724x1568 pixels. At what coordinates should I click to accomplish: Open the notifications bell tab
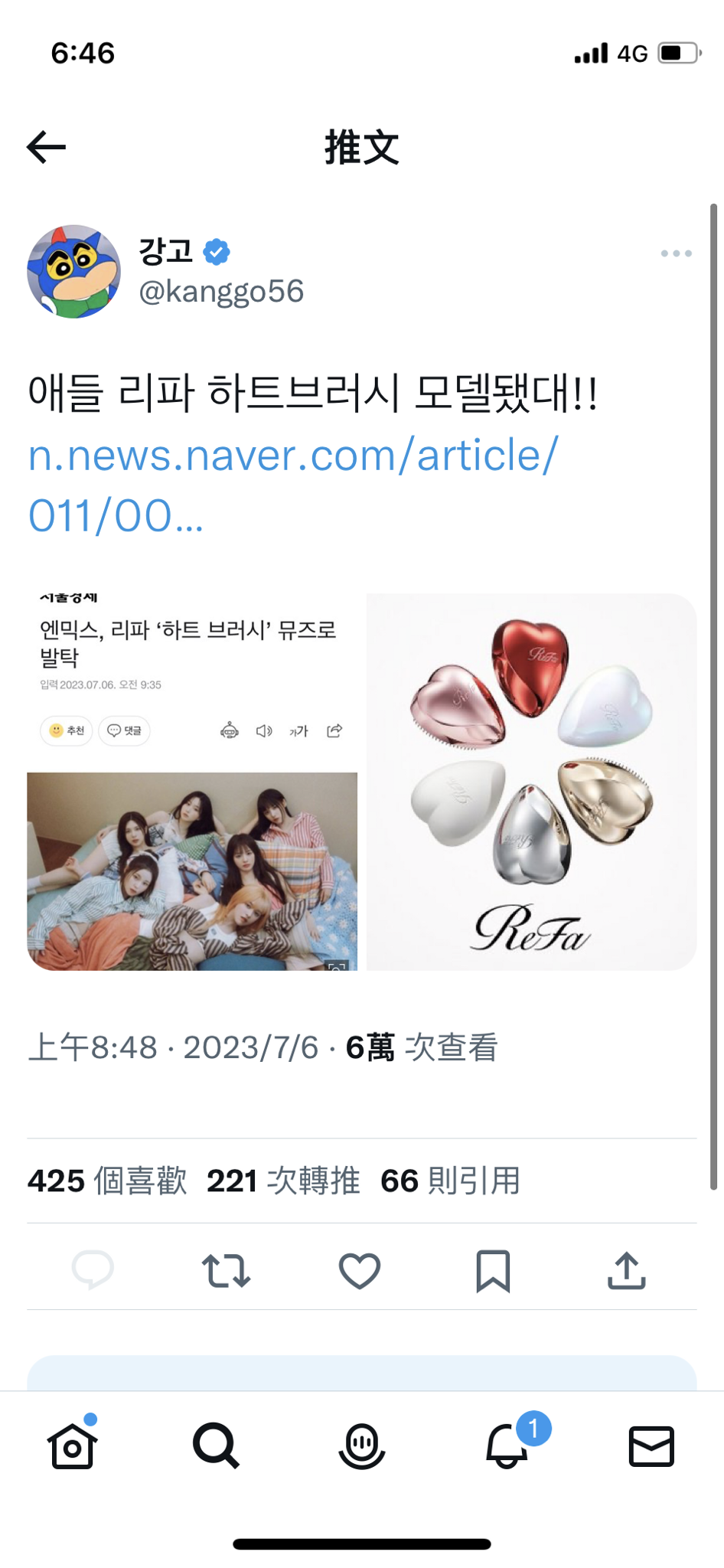tap(507, 1446)
